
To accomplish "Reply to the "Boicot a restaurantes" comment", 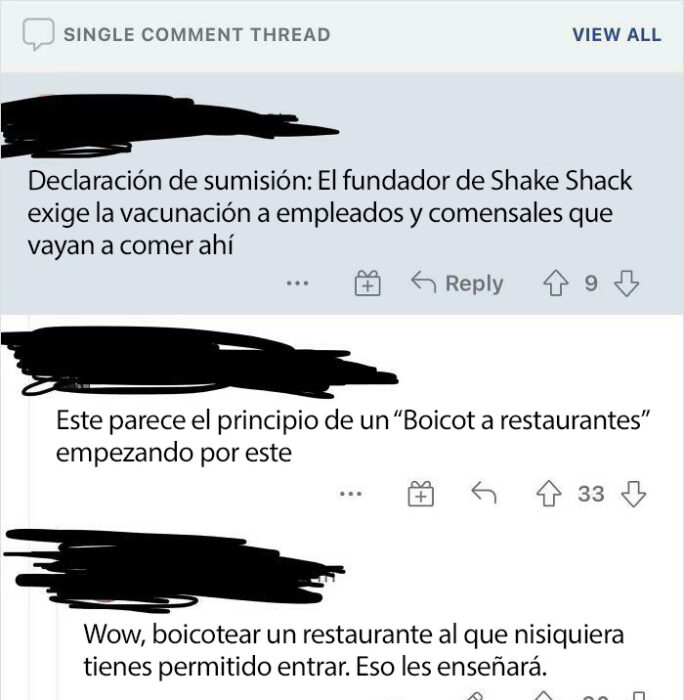I will coord(484,493).
